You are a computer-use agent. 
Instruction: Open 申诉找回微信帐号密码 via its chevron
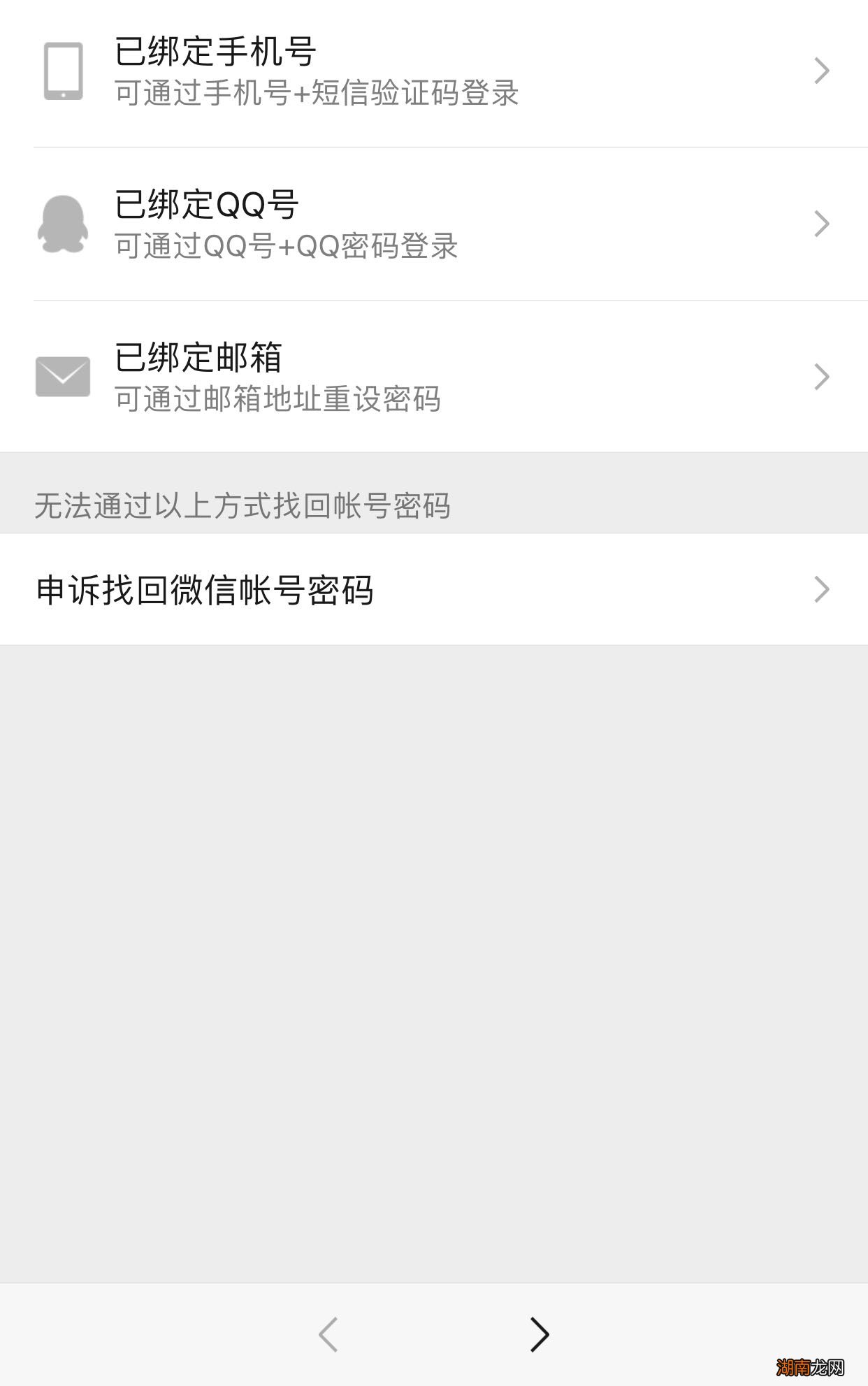click(821, 589)
